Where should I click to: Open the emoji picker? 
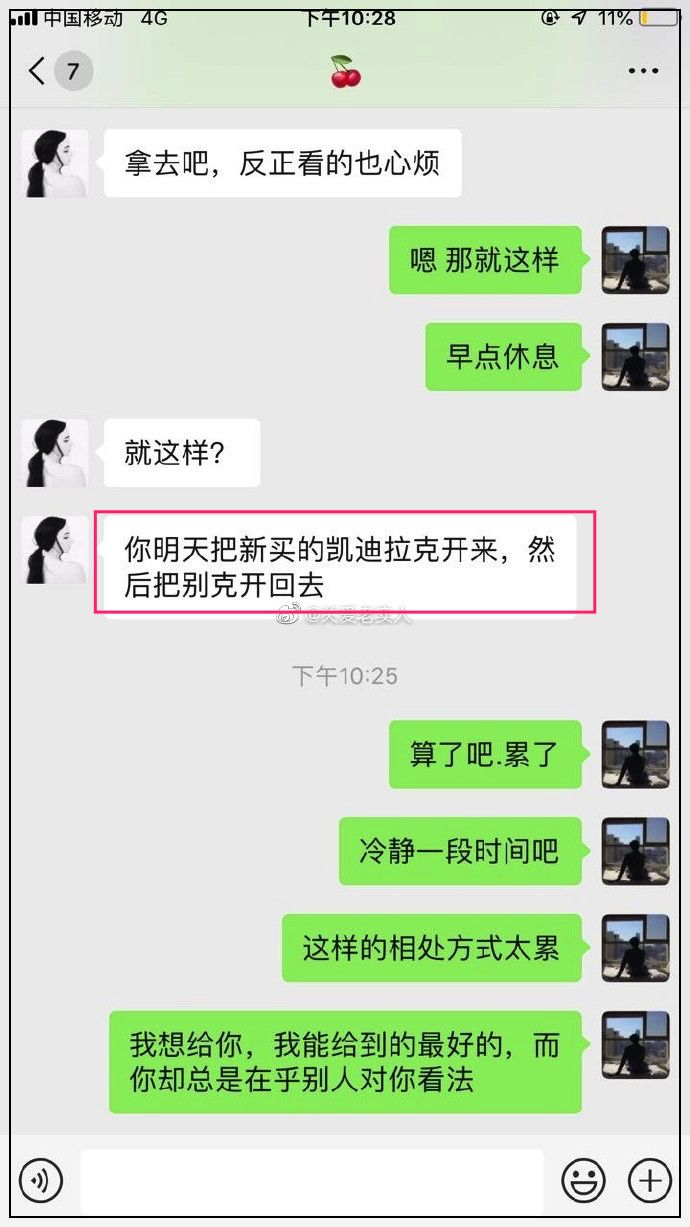click(x=583, y=1180)
